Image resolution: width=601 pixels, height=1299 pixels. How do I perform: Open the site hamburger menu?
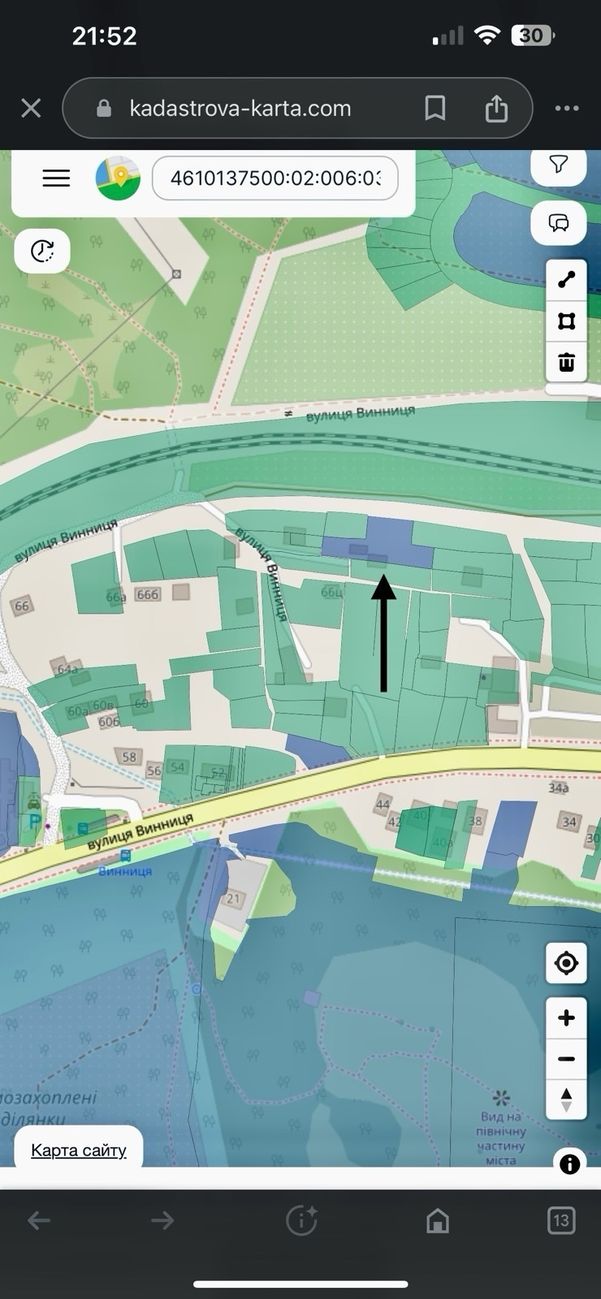pyautogui.click(x=56, y=178)
